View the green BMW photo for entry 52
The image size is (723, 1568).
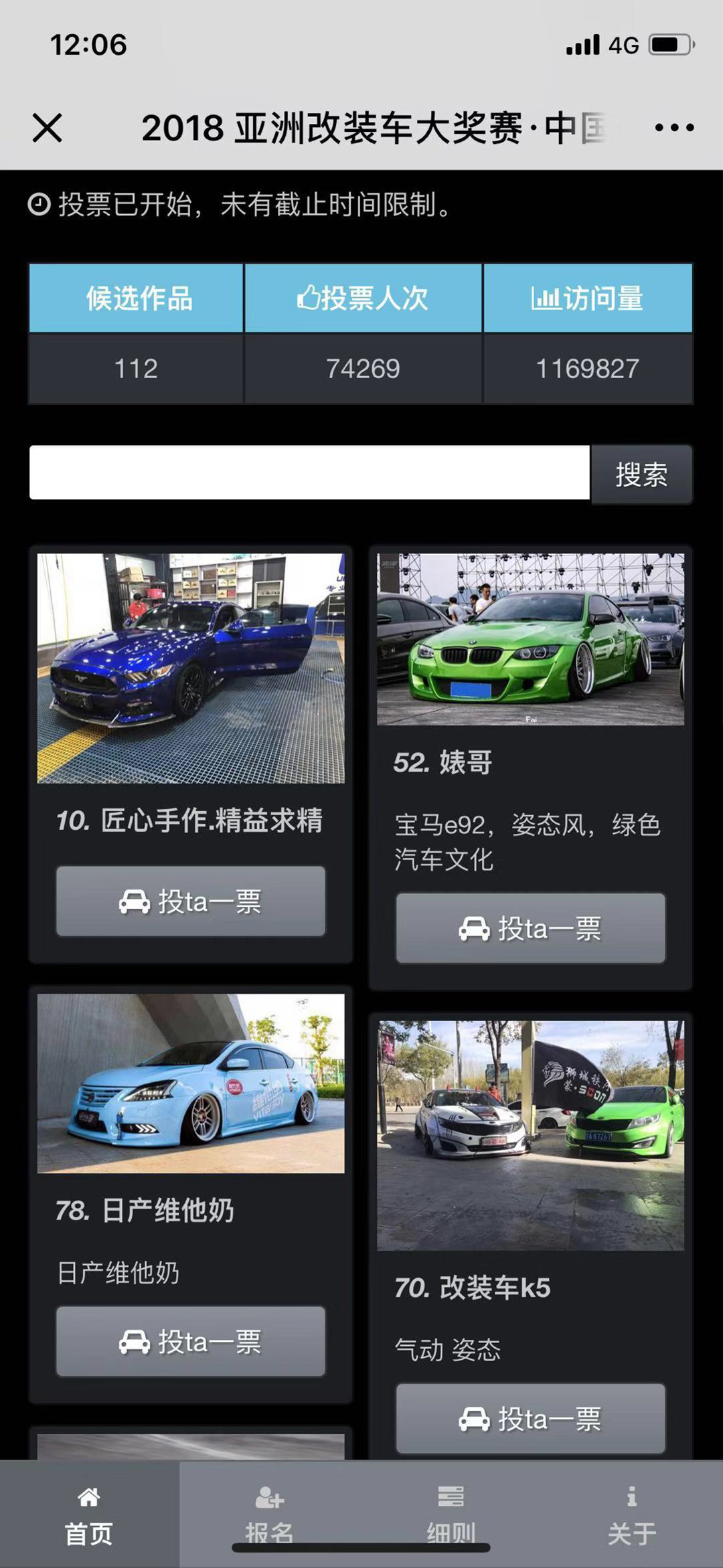[x=530, y=639]
